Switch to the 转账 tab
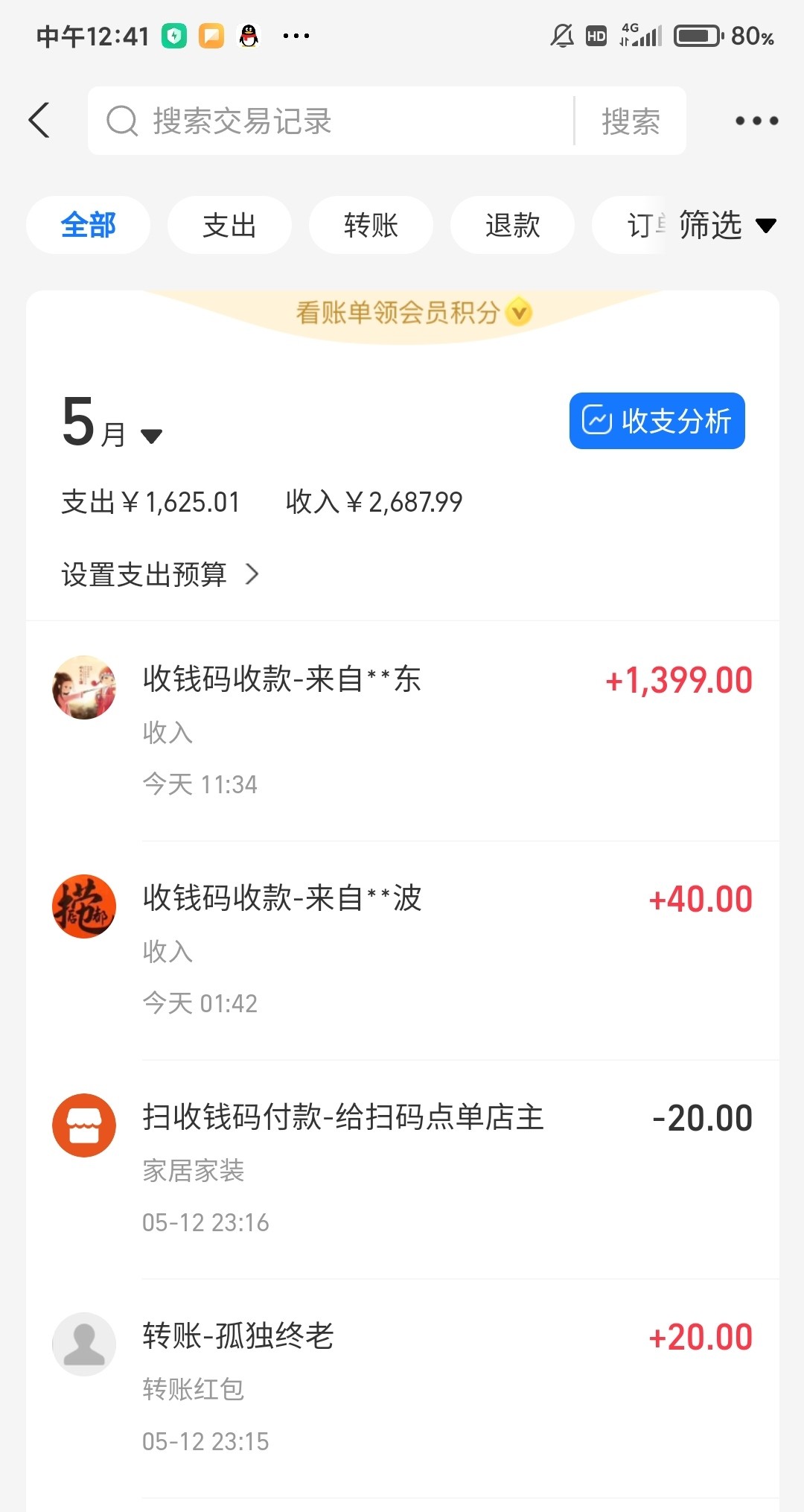 [x=371, y=225]
